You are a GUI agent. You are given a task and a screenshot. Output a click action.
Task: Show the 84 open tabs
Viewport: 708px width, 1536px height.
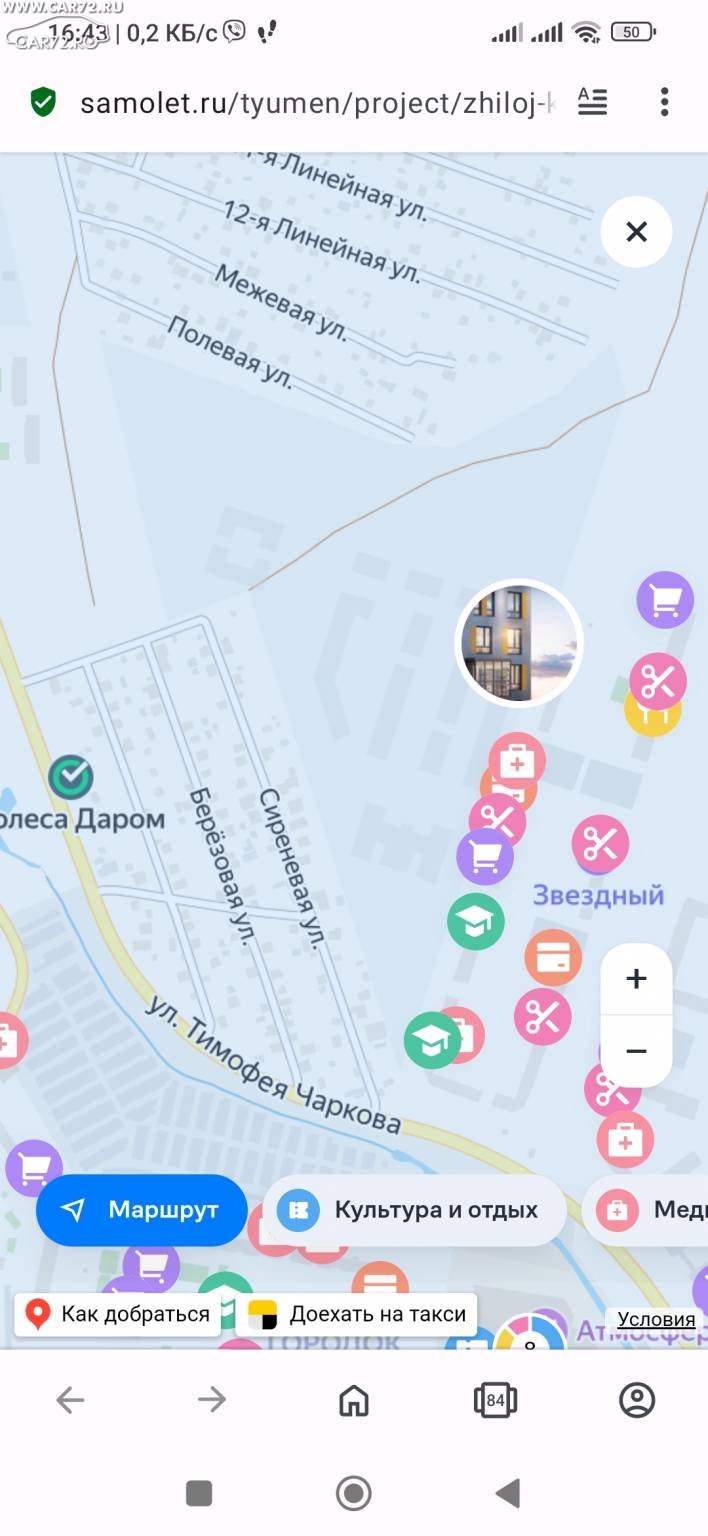click(x=495, y=1401)
